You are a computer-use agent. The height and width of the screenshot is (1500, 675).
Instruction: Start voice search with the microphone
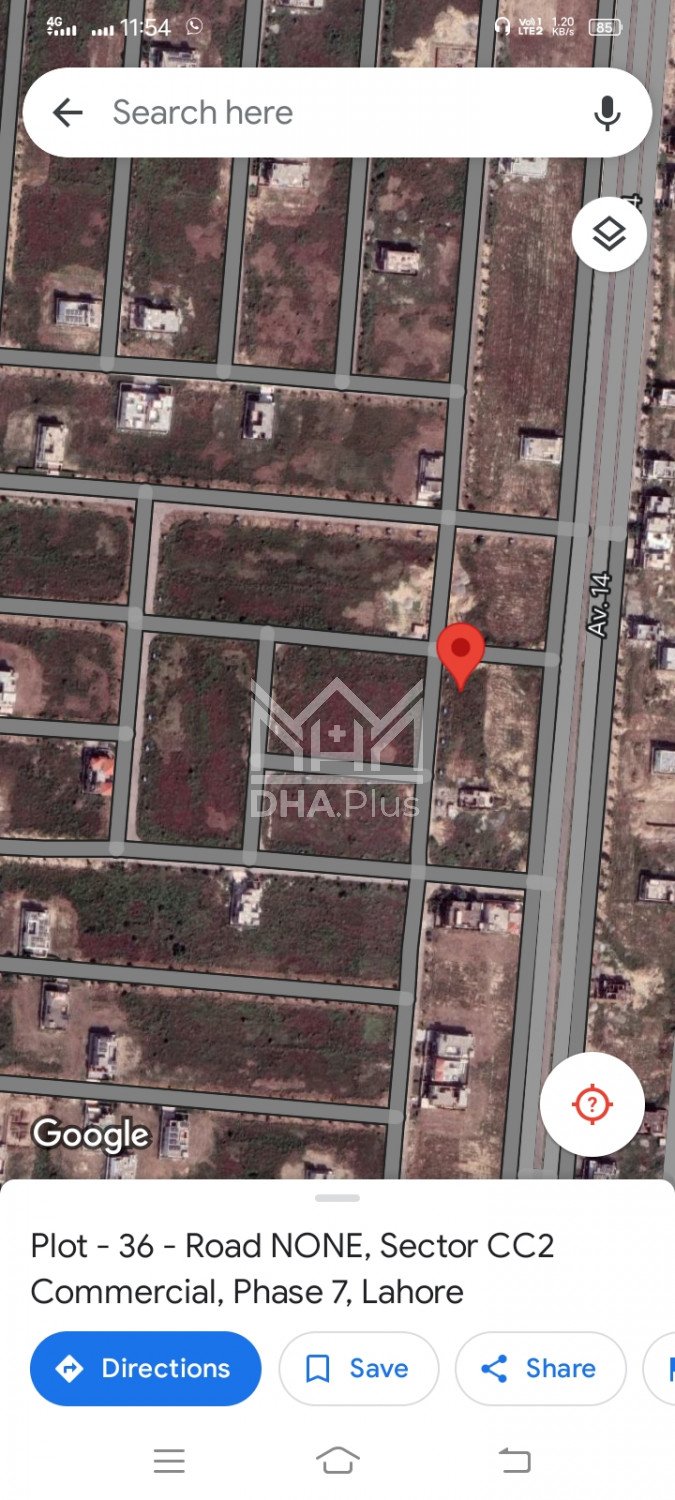click(607, 113)
